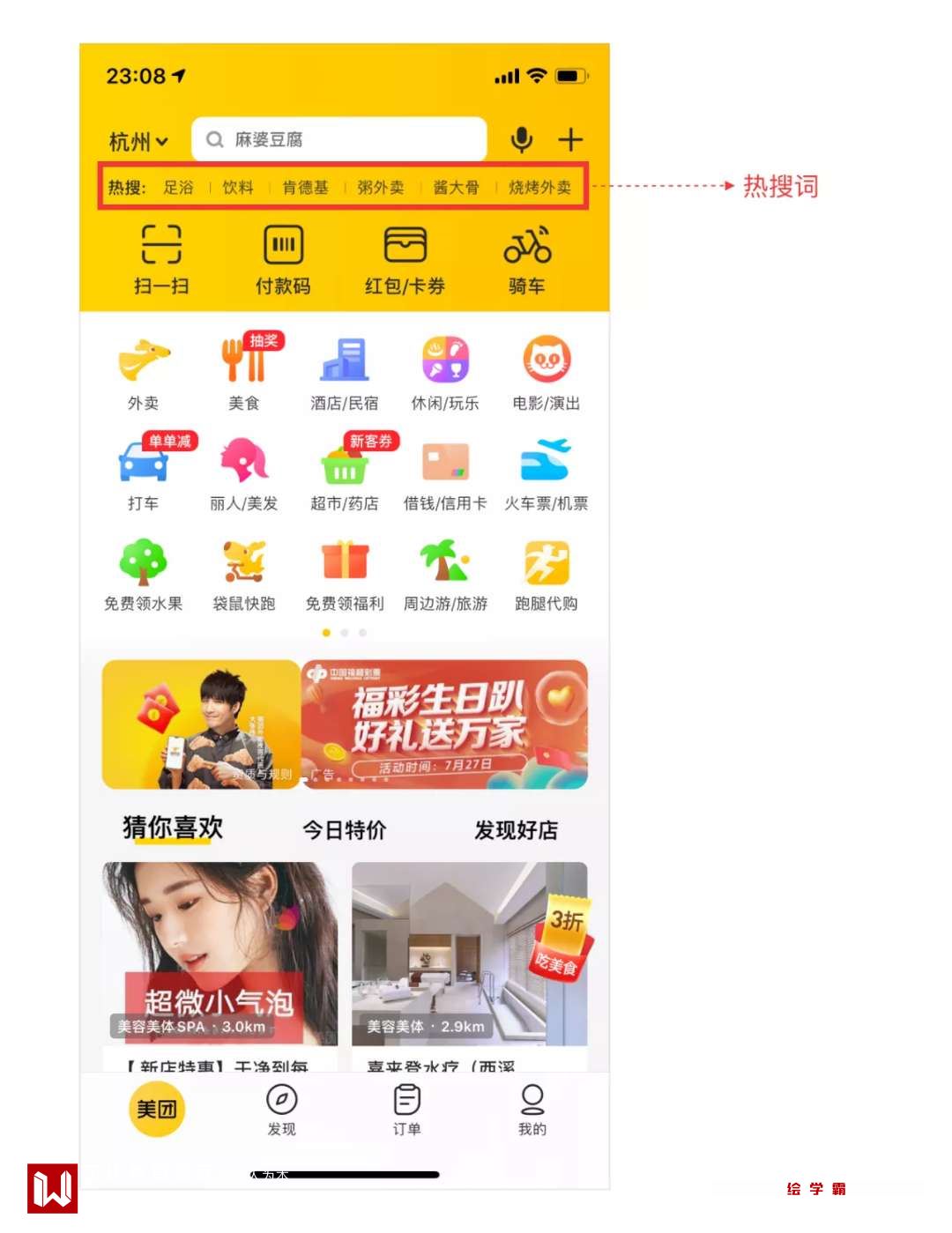This screenshot has width=952, height=1233.
Task: Open 红包/卡券 wallet
Action: click(405, 259)
